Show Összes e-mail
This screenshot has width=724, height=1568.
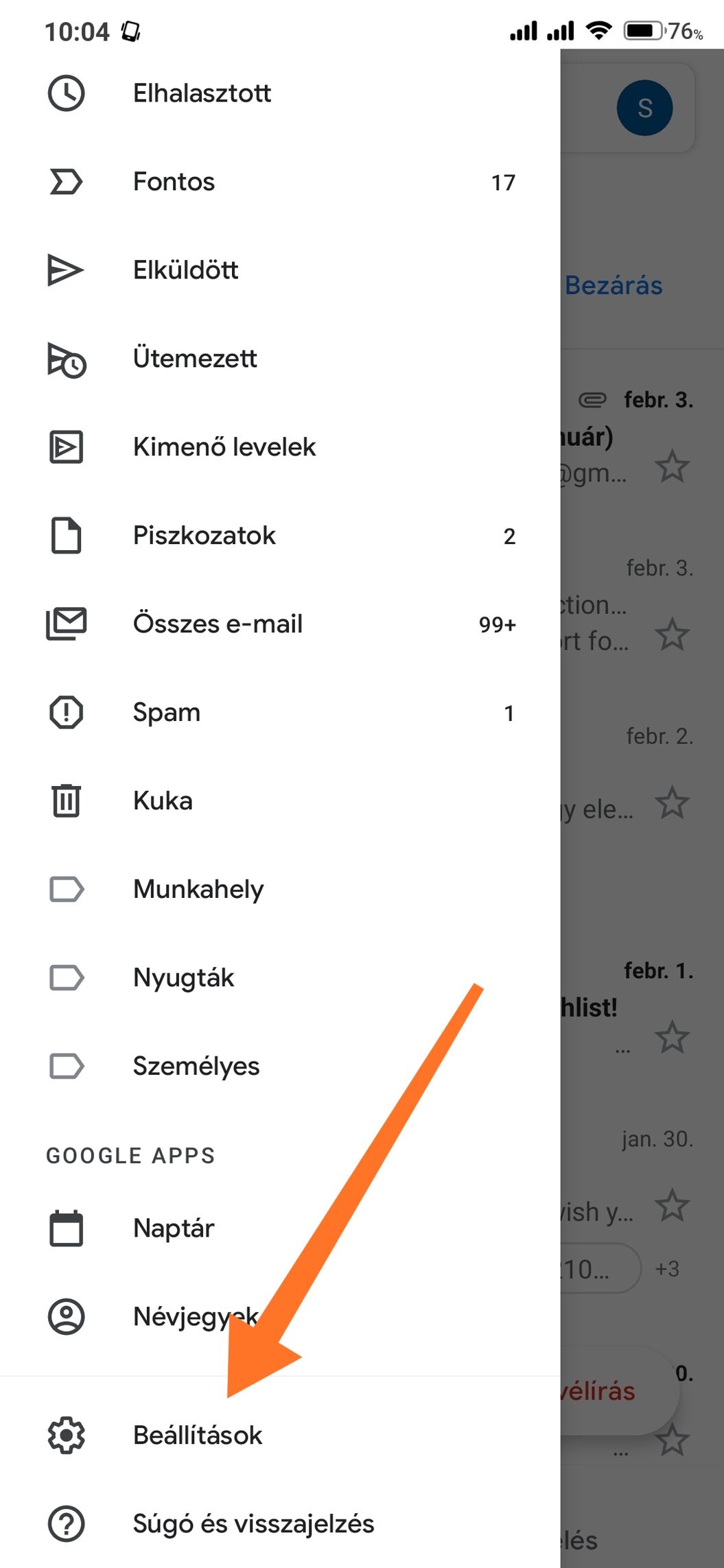(x=280, y=624)
